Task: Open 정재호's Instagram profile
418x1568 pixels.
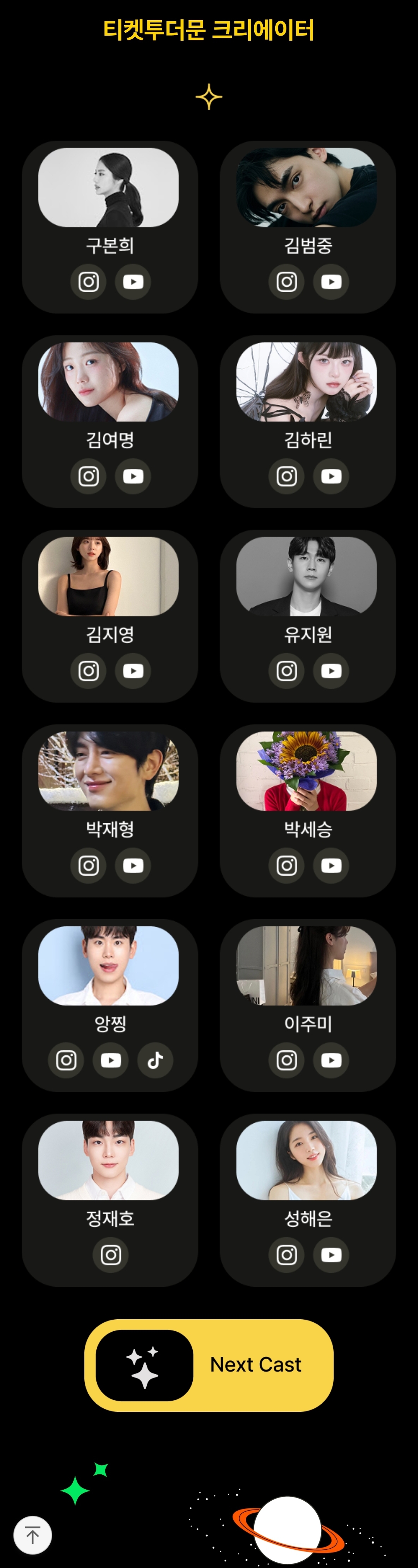Action: click(111, 1255)
